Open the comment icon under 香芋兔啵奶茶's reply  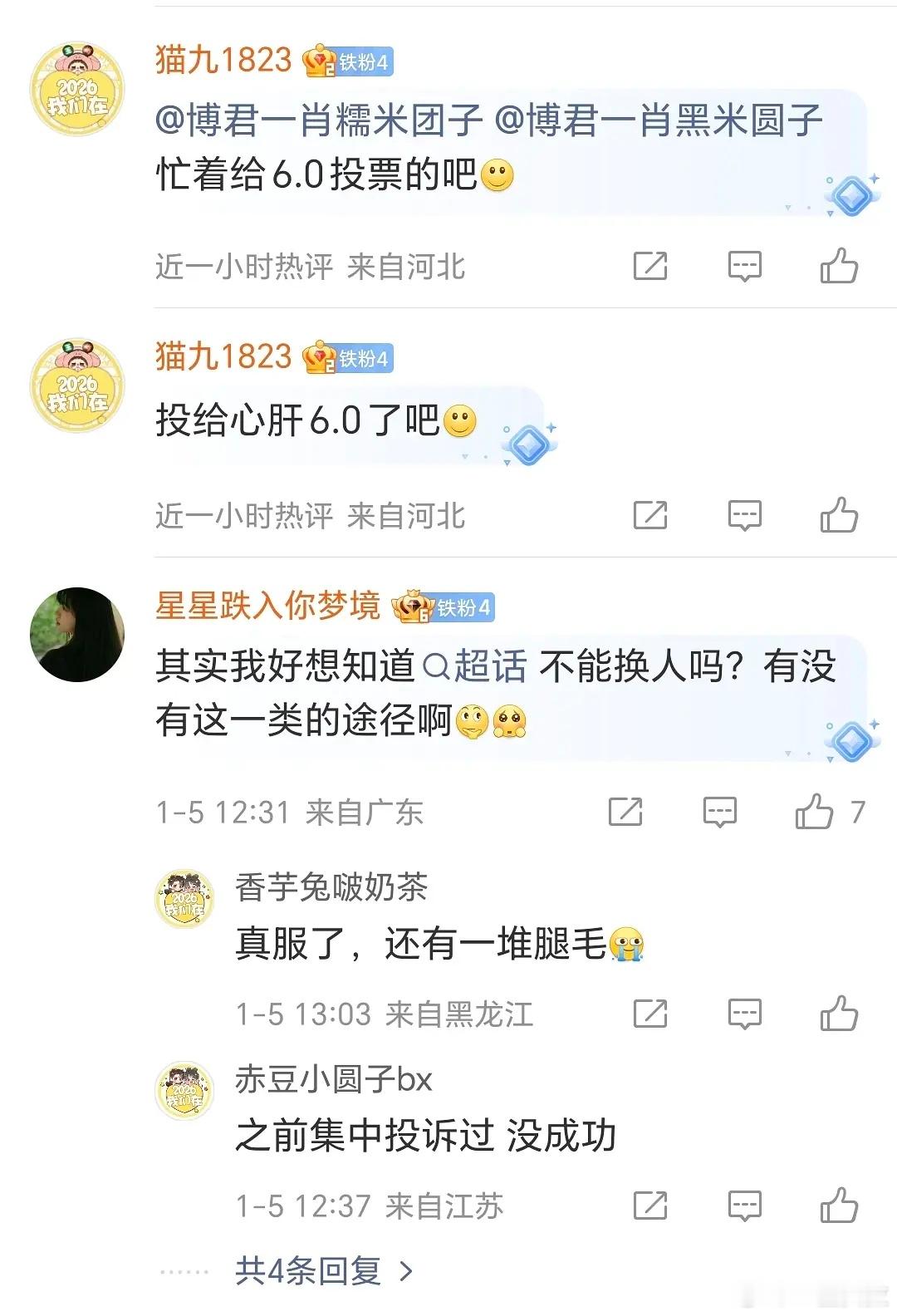[x=745, y=1014]
